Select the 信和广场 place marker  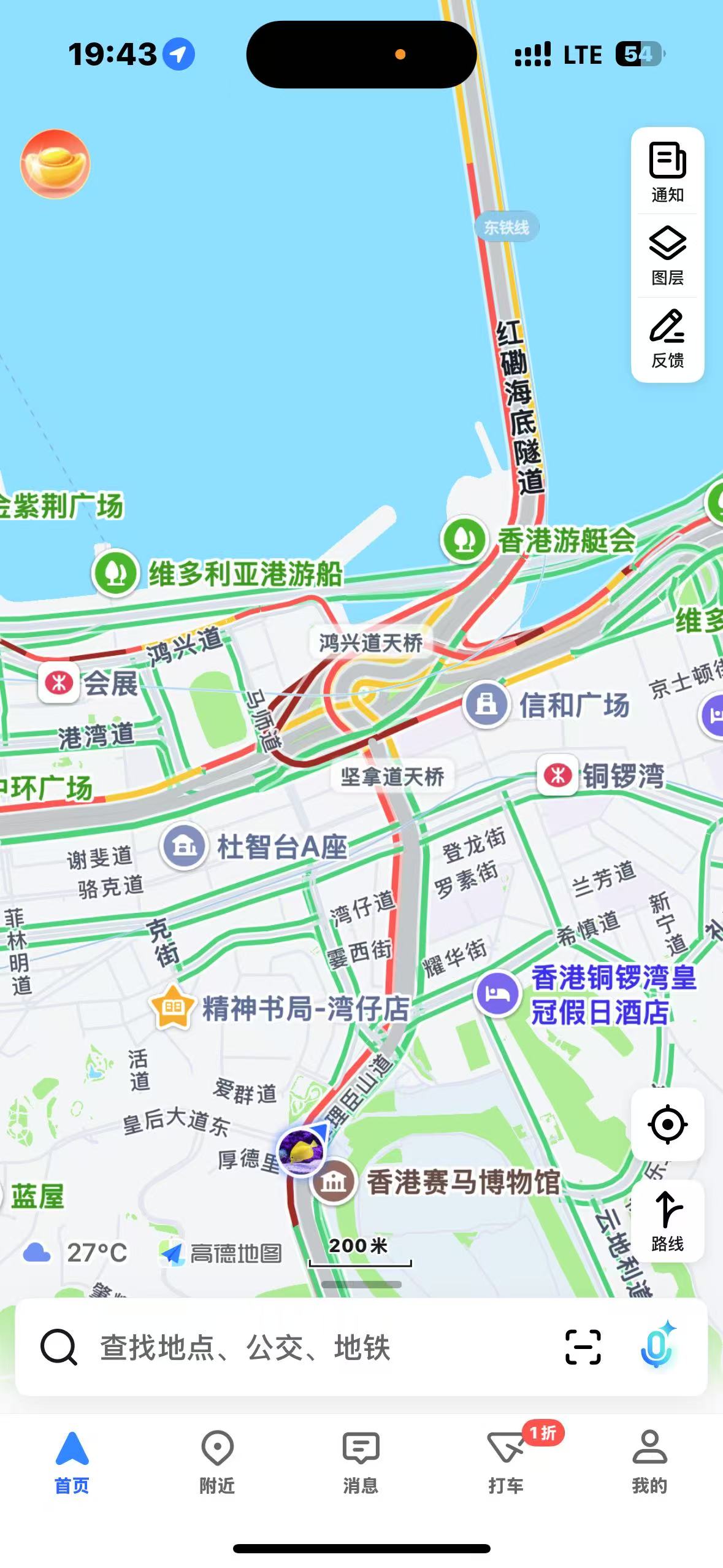coord(486,704)
